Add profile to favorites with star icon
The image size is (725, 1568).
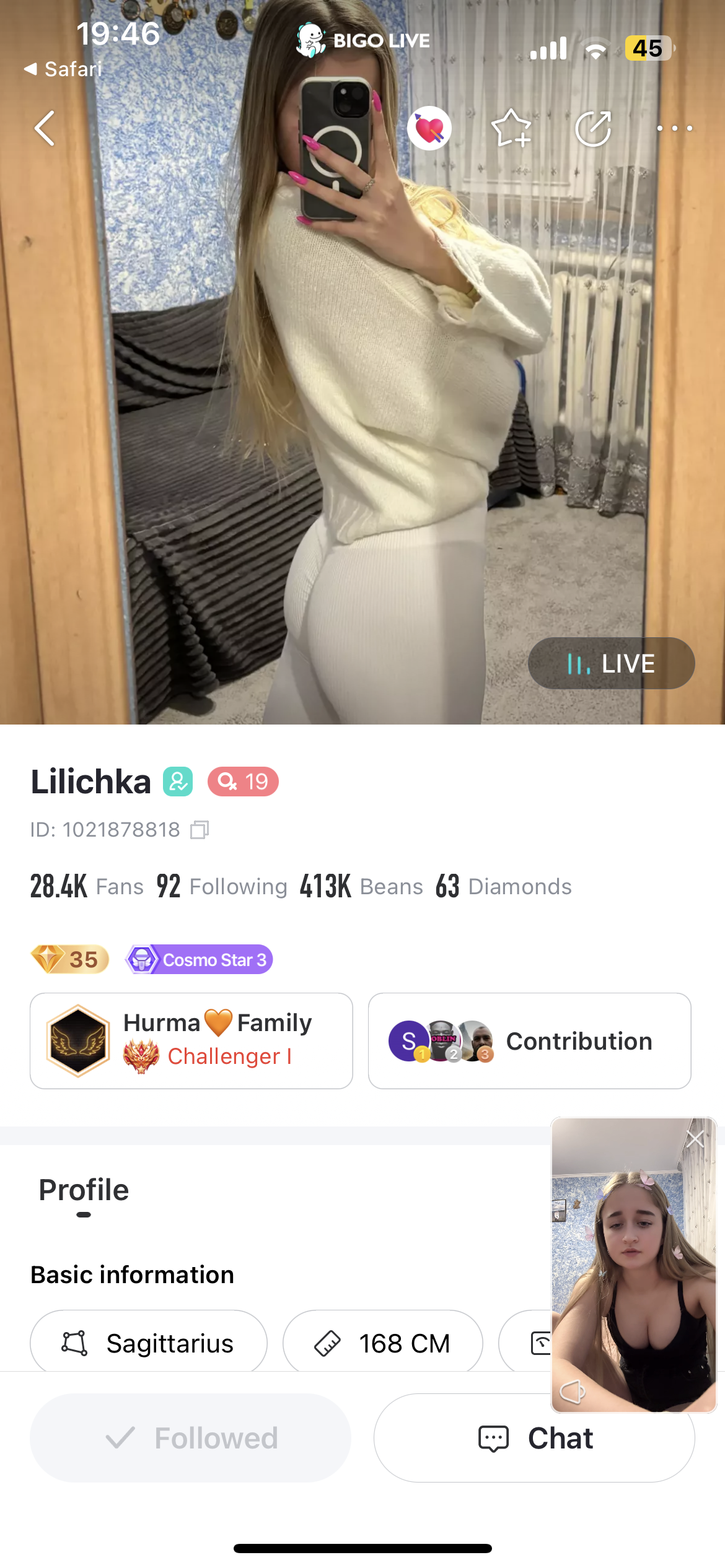tap(511, 128)
